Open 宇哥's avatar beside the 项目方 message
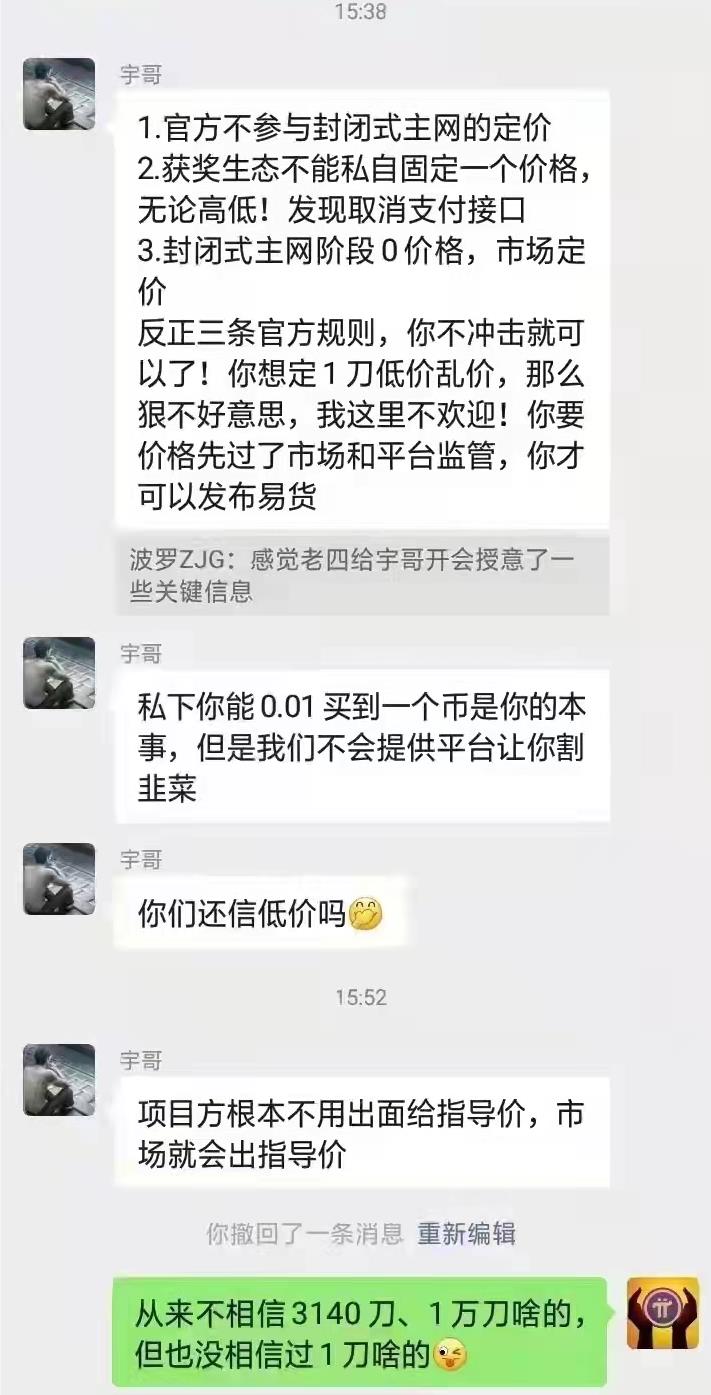 [x=59, y=1079]
